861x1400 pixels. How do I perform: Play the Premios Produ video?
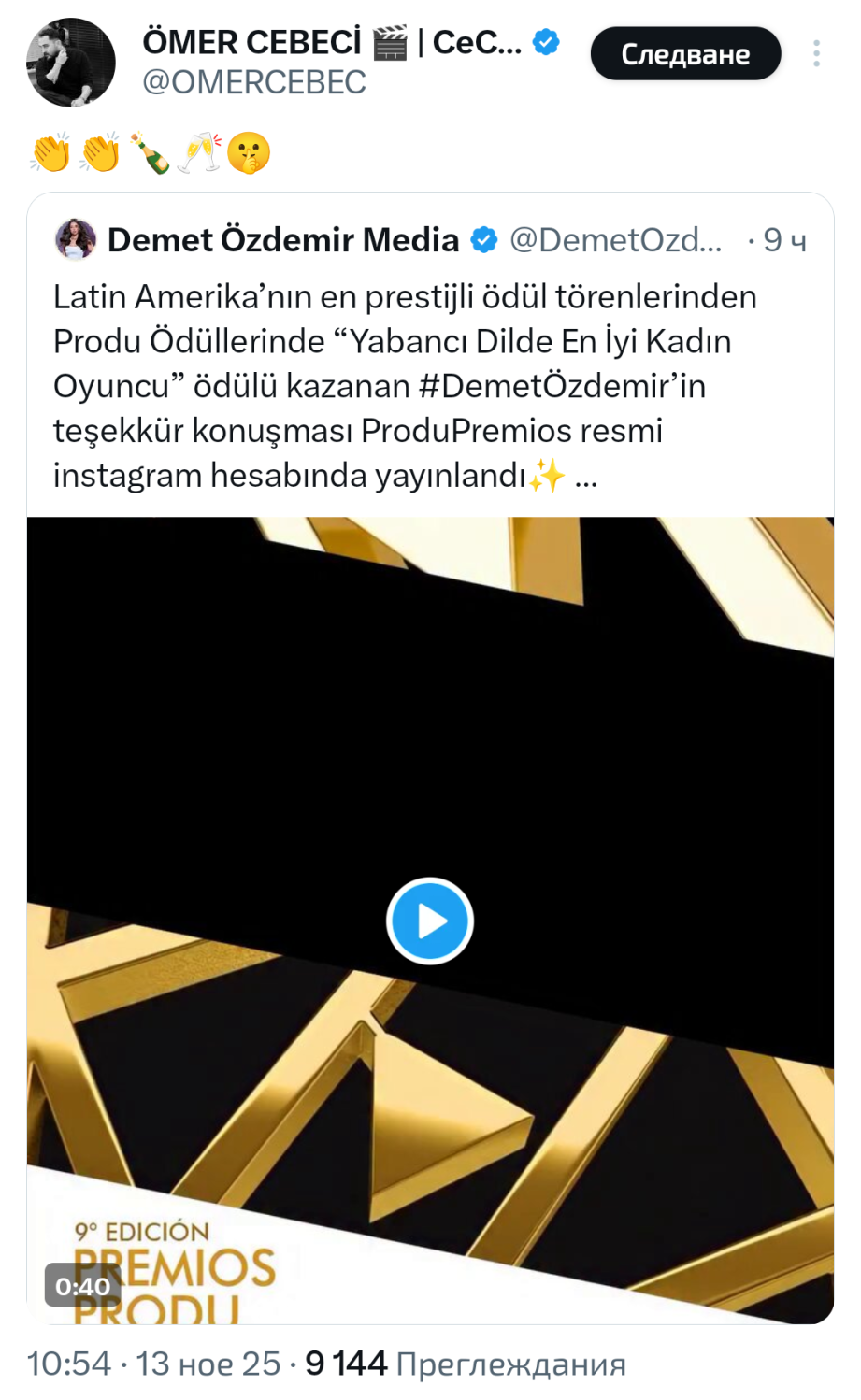(430, 921)
